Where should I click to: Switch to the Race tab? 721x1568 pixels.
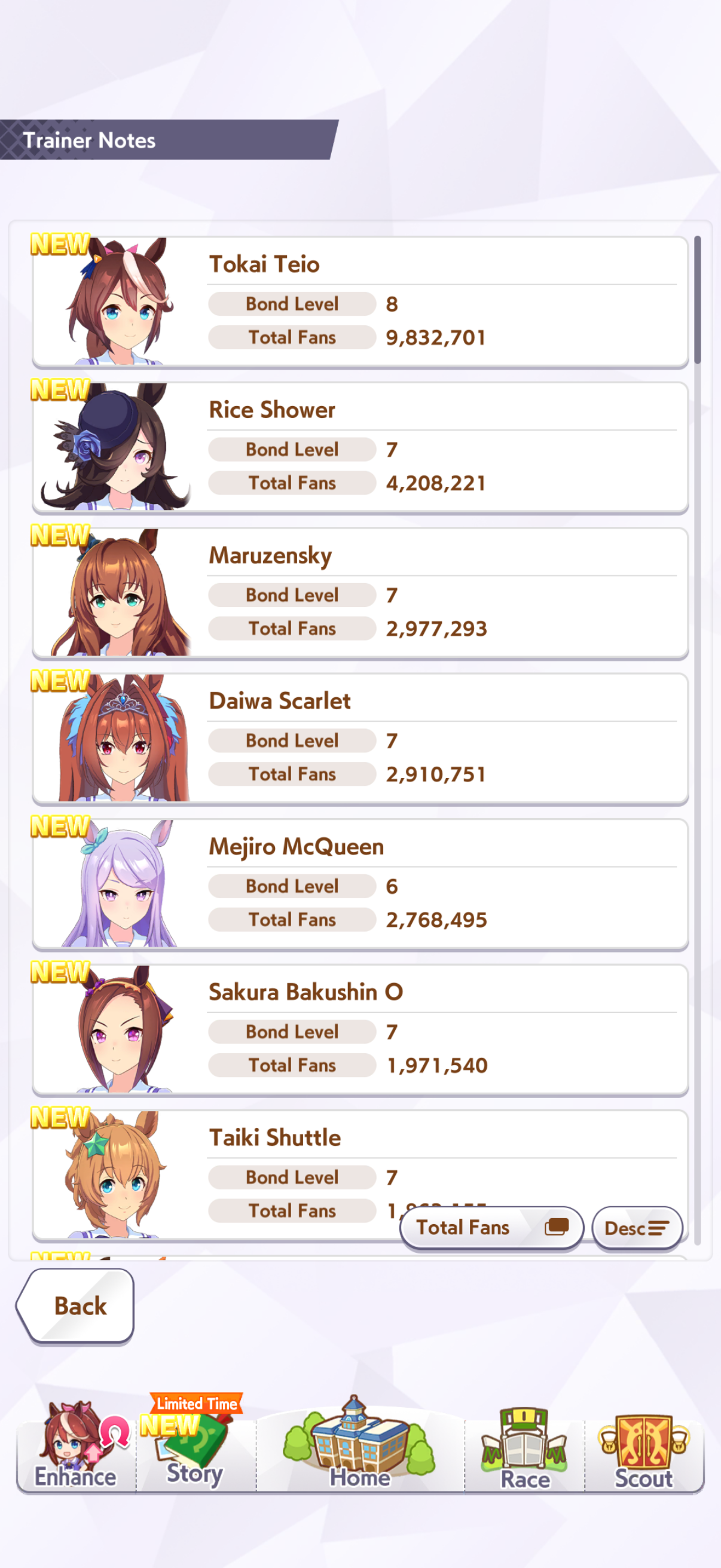pos(524,1448)
